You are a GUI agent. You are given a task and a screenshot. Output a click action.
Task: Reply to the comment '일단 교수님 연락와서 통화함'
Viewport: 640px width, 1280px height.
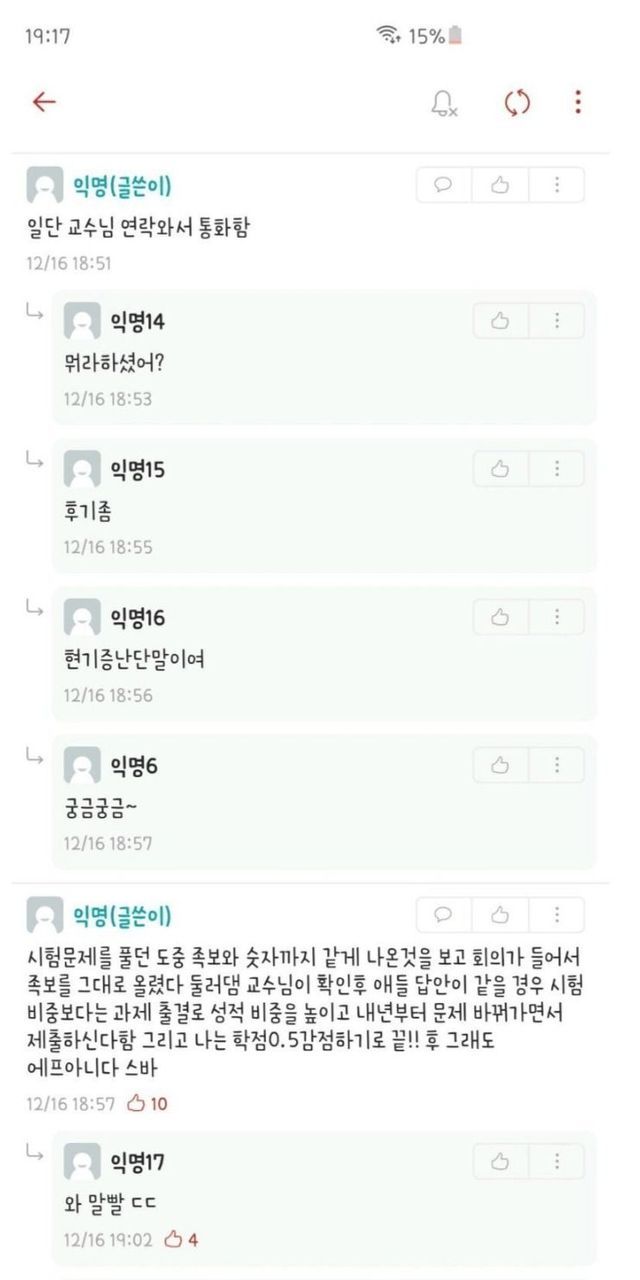click(x=444, y=185)
